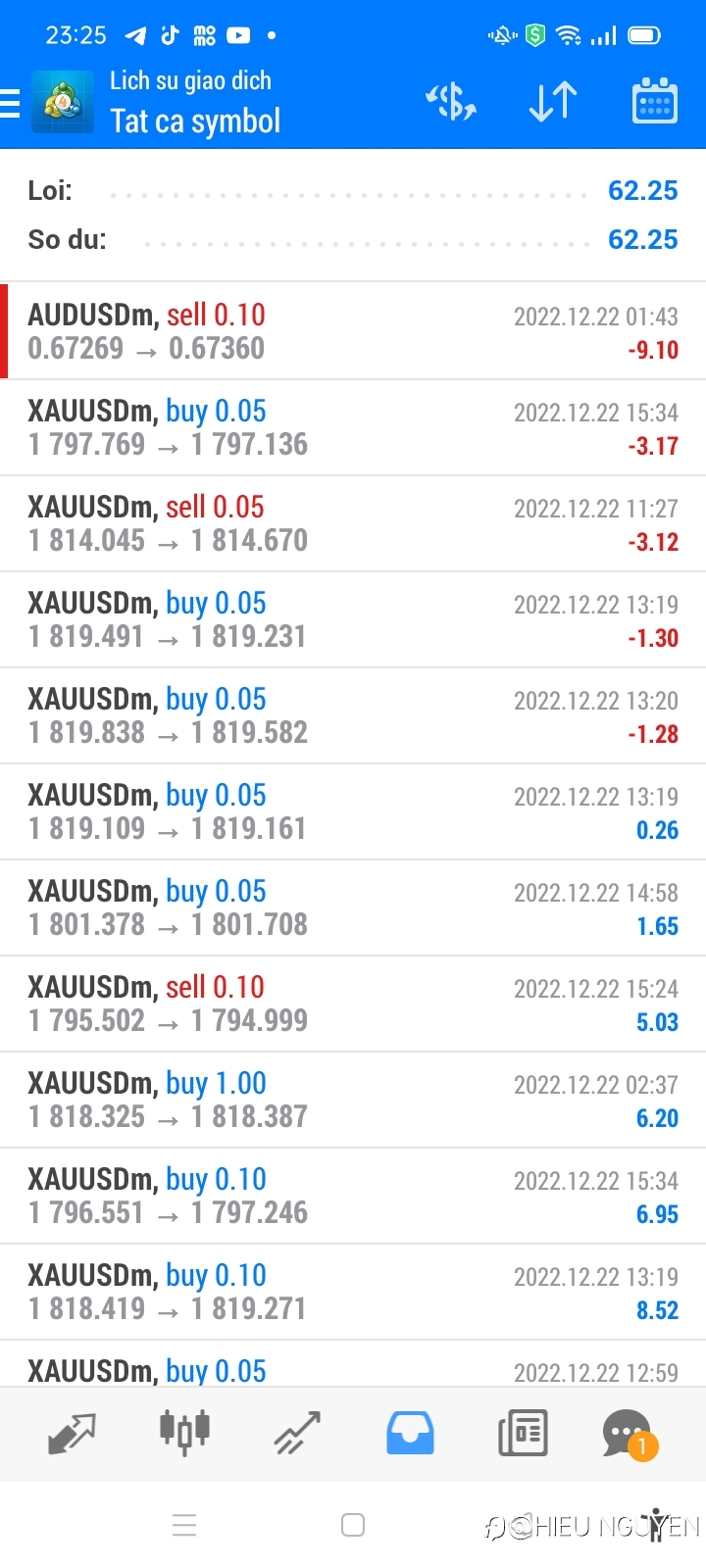Open the symbol filter with dollar icon

[x=451, y=102]
